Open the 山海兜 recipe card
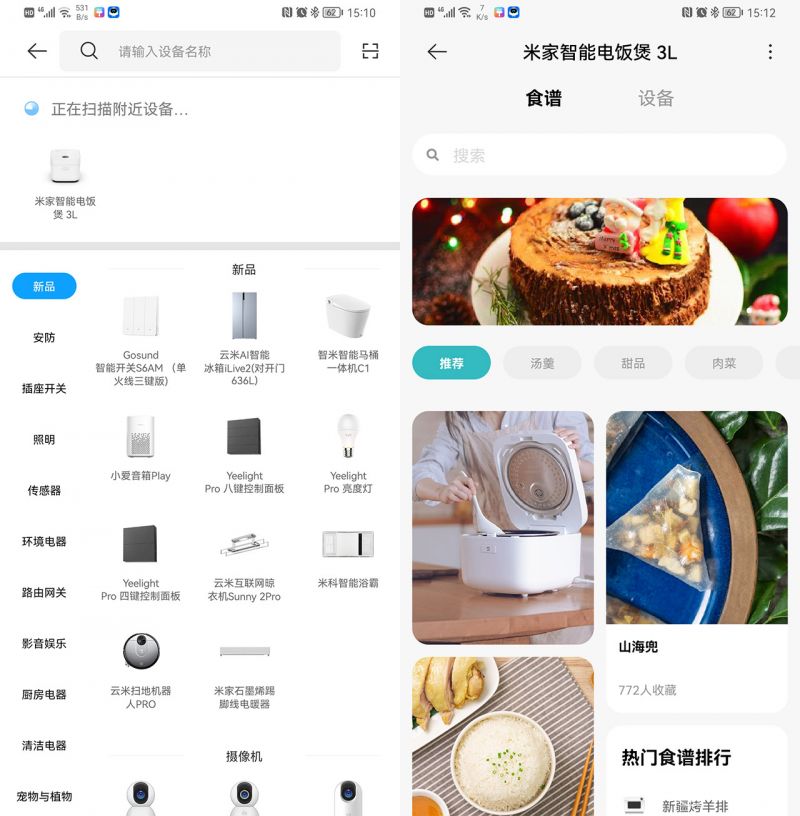Image resolution: width=800 pixels, height=816 pixels. pyautogui.click(x=696, y=560)
